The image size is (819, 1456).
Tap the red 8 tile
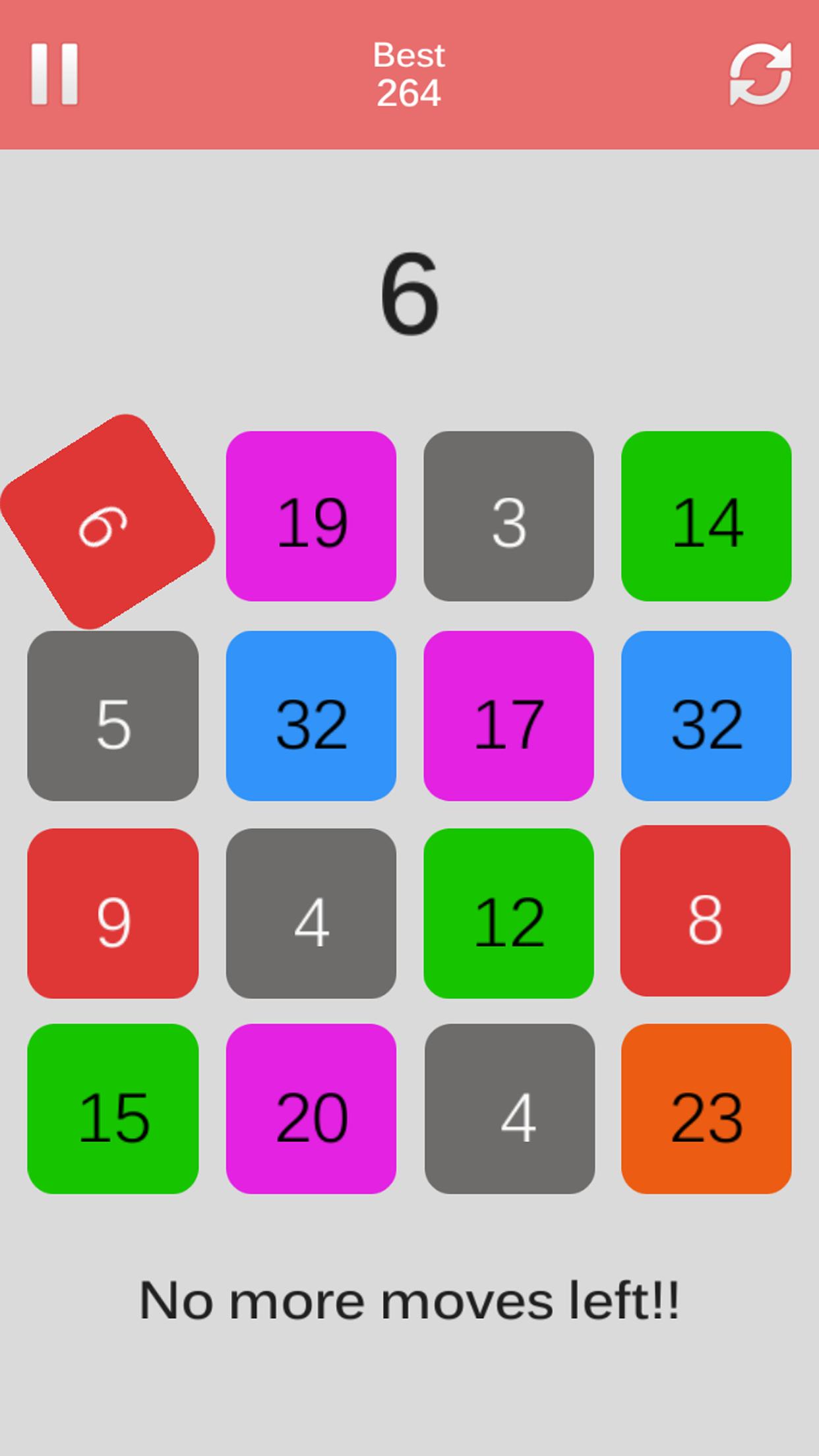pyautogui.click(x=706, y=911)
